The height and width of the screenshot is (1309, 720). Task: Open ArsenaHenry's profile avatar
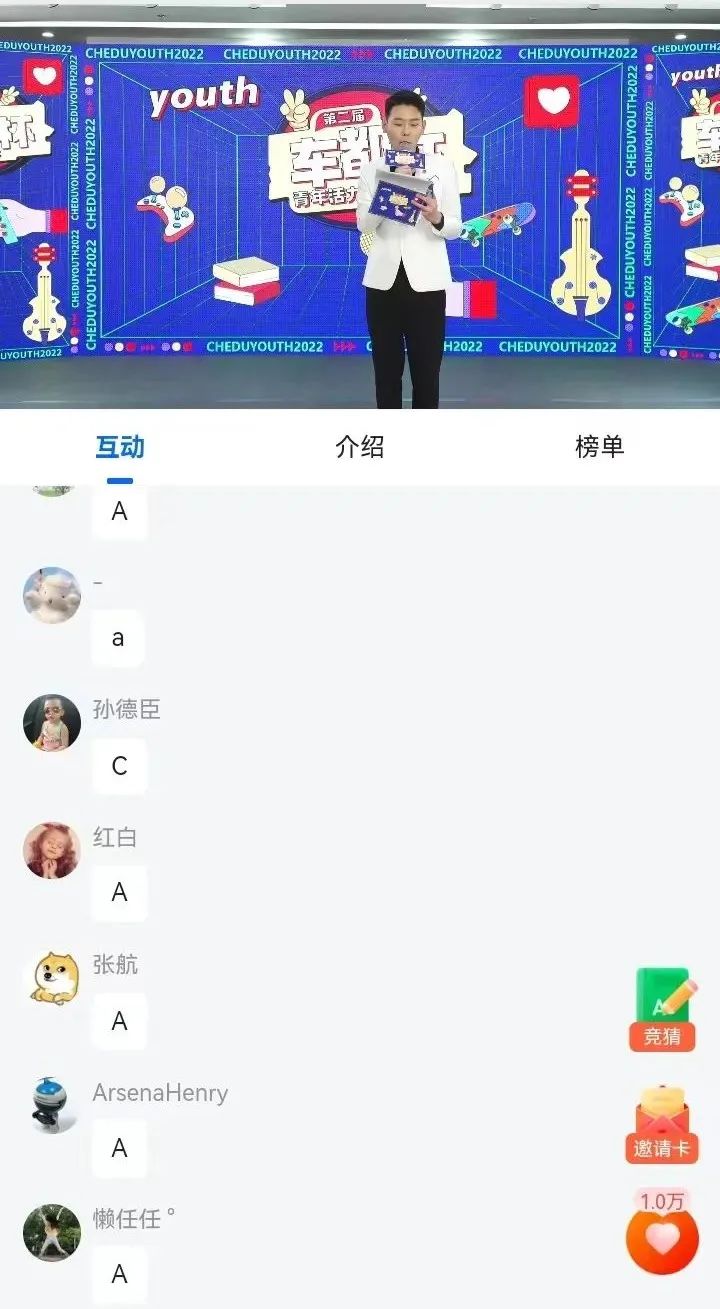52,1105
